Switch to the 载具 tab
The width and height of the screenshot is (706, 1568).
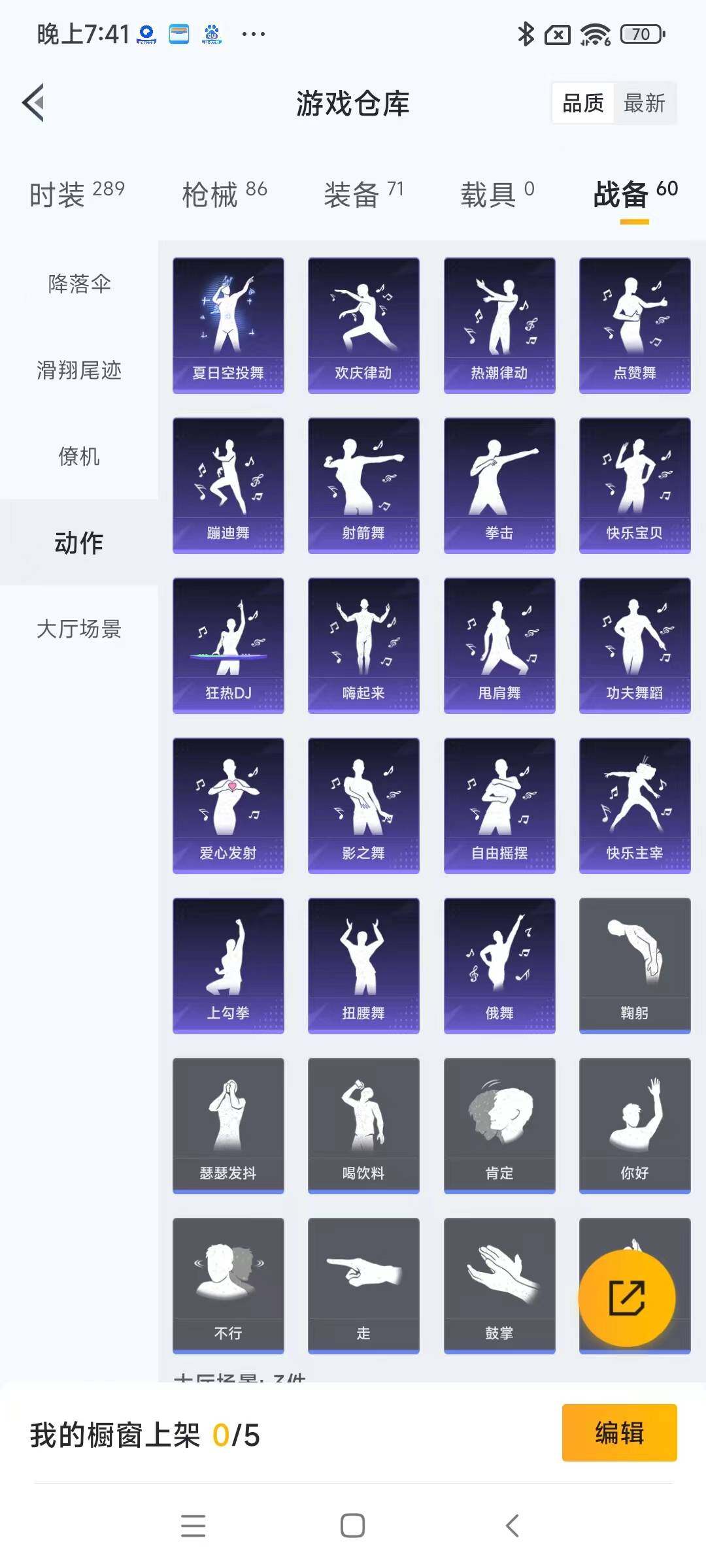497,195
